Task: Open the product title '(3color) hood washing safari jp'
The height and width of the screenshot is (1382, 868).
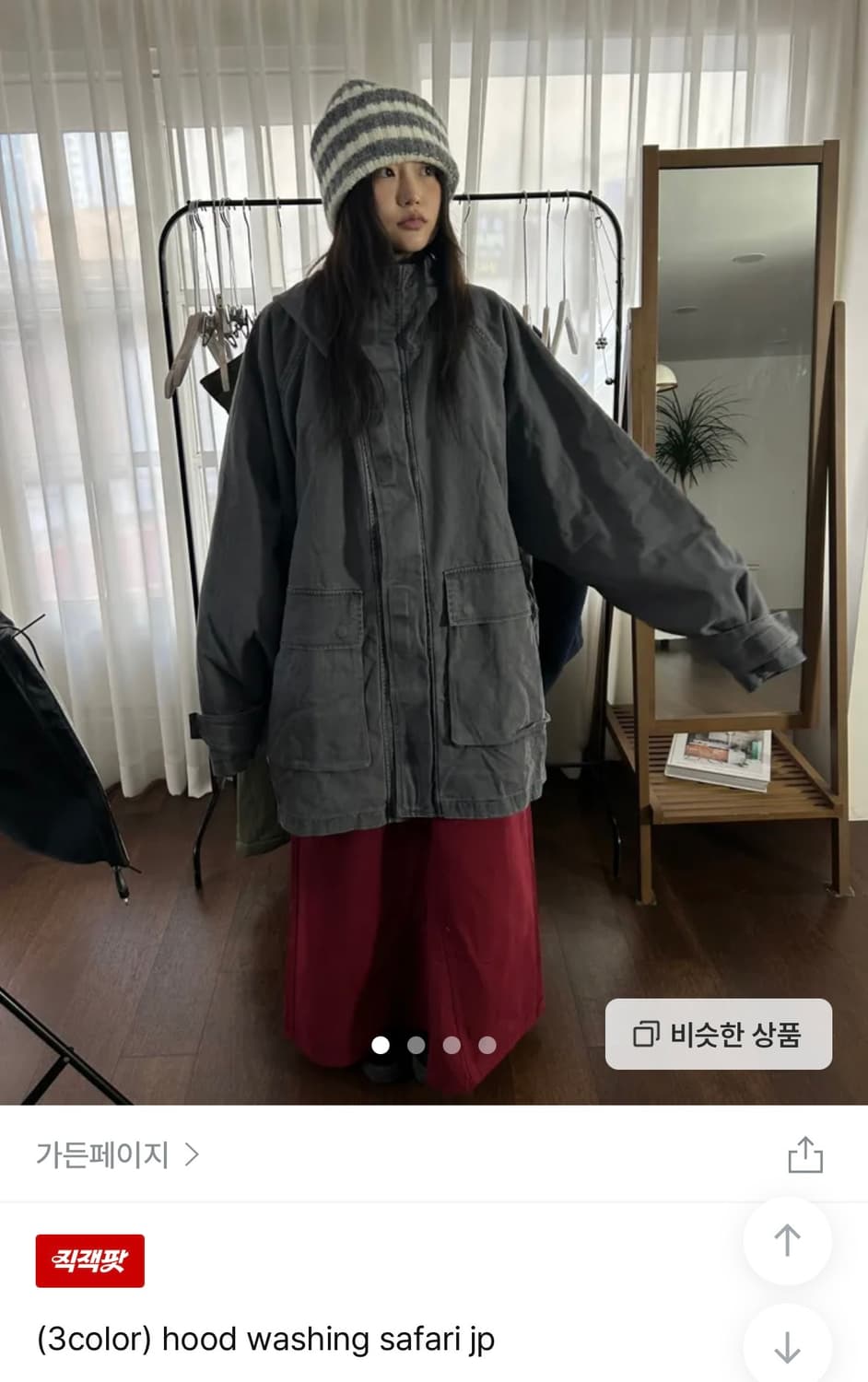Action: point(265,1341)
